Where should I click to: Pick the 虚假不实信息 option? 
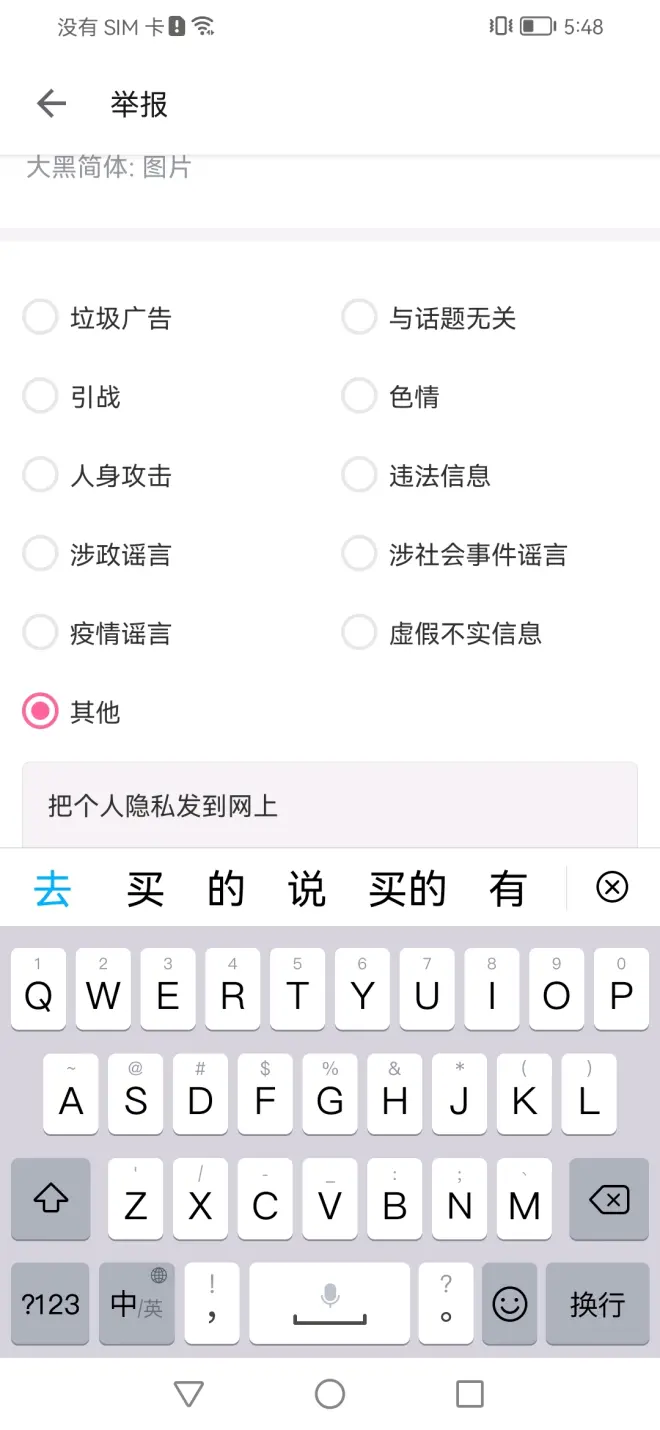click(359, 633)
